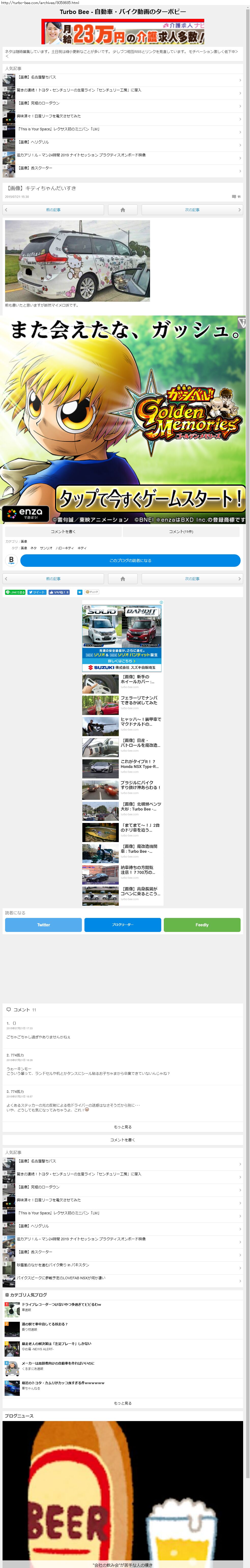Tap このブログの読者になる blue button
This screenshot has height=1568, width=250.
tap(130, 560)
